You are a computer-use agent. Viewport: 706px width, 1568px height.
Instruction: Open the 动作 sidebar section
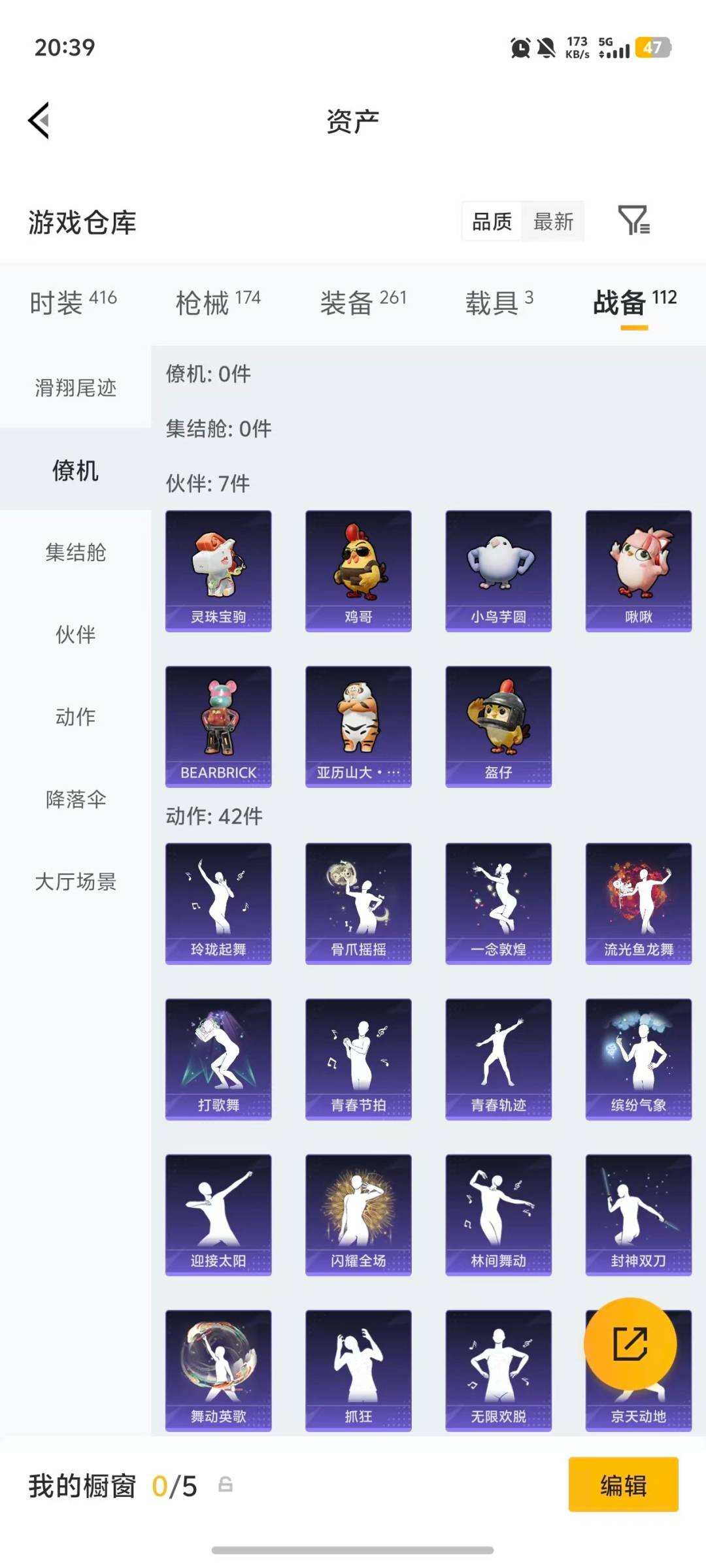(74, 716)
